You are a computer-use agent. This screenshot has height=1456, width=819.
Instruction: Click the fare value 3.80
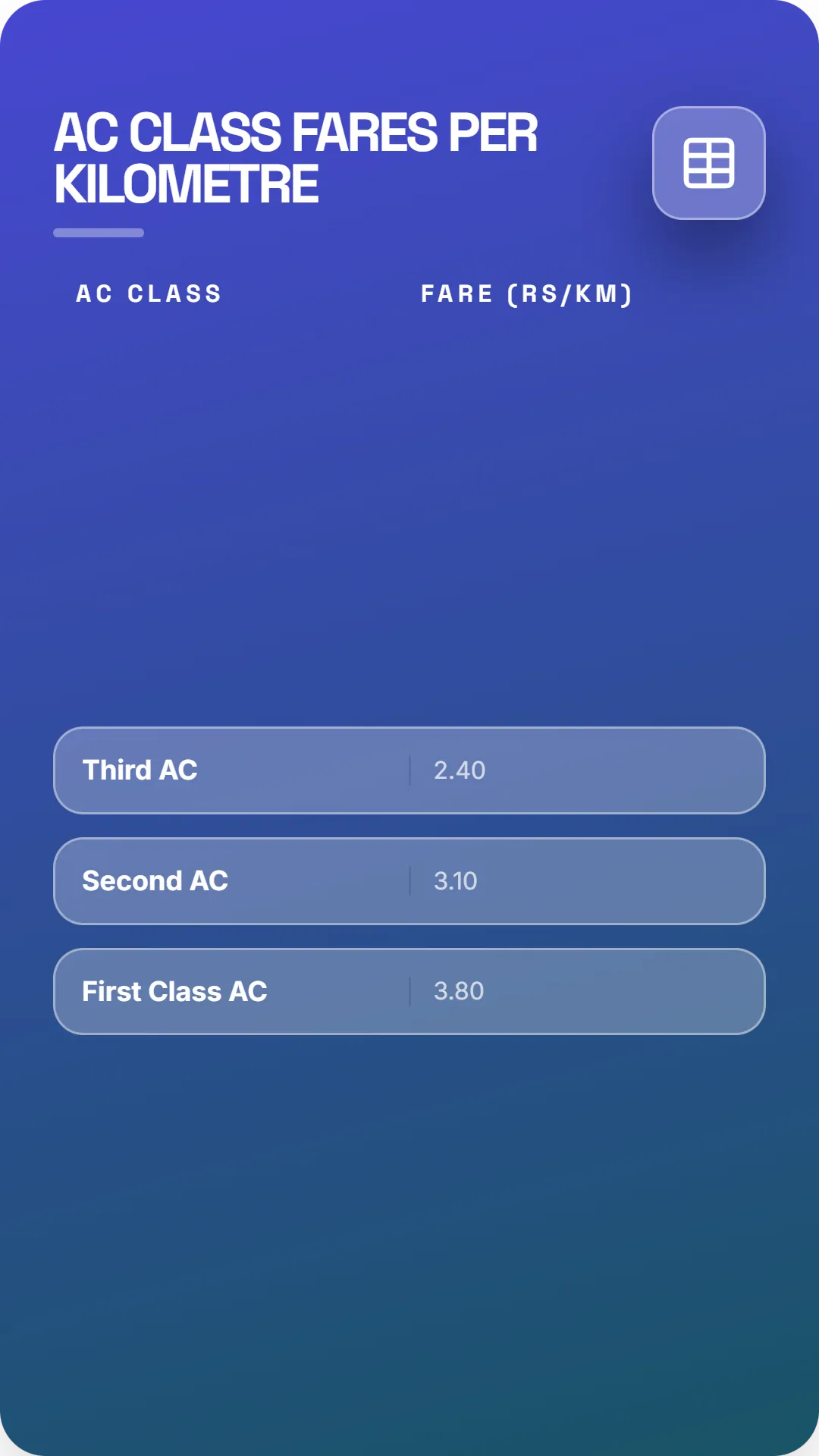click(x=458, y=991)
